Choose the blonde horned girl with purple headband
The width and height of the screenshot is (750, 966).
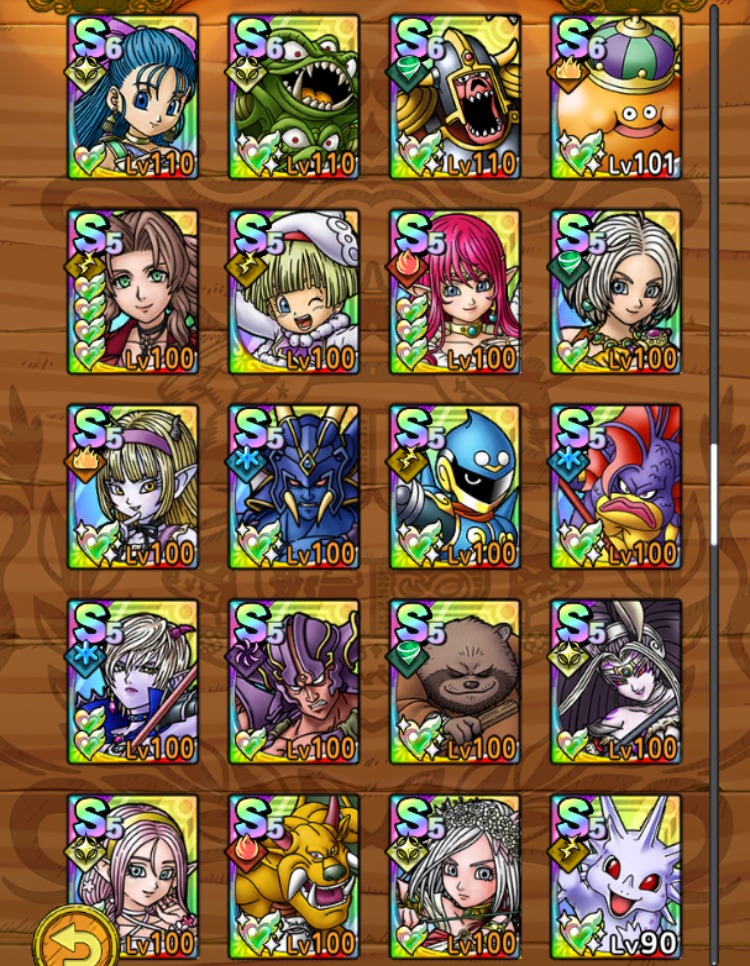[x=133, y=486]
